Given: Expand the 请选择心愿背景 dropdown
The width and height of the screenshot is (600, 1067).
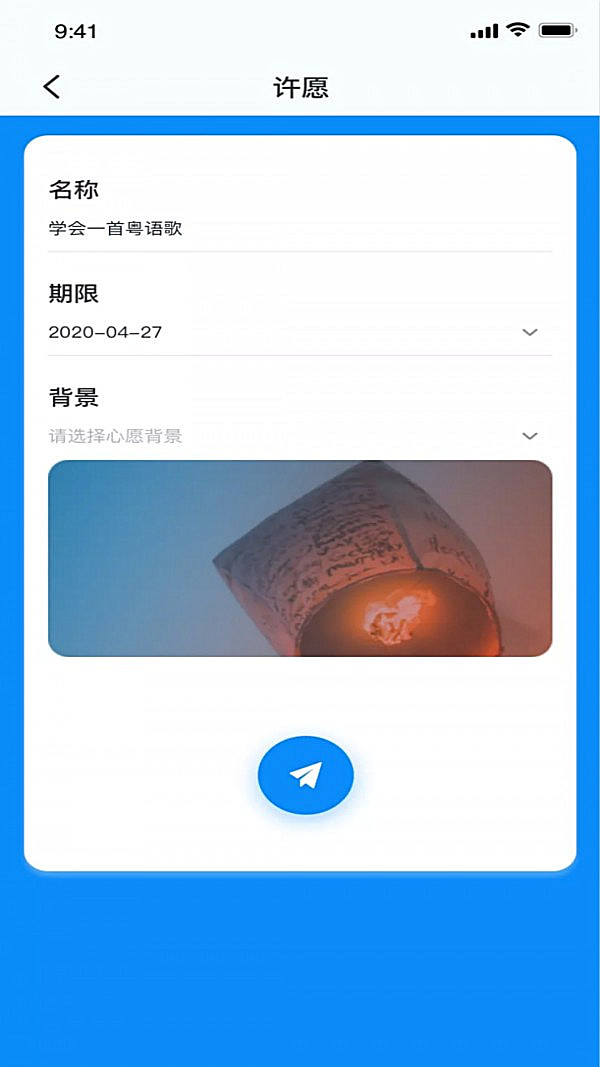Looking at the screenshot, I should point(299,436).
